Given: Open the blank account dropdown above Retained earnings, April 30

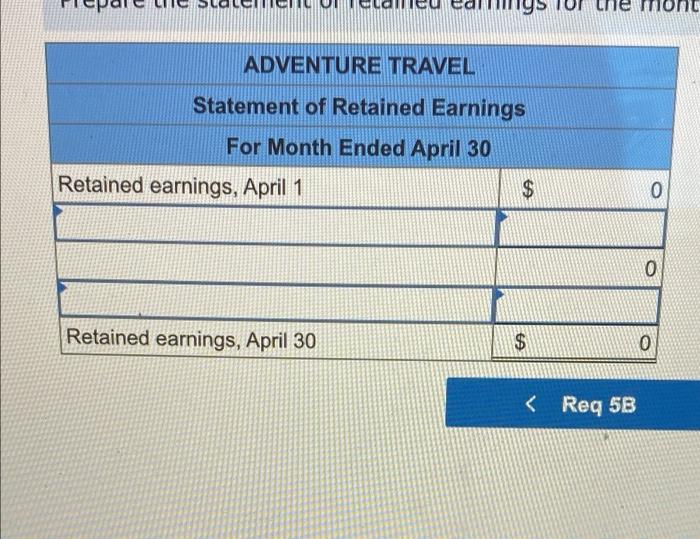Looking at the screenshot, I should [275, 301].
